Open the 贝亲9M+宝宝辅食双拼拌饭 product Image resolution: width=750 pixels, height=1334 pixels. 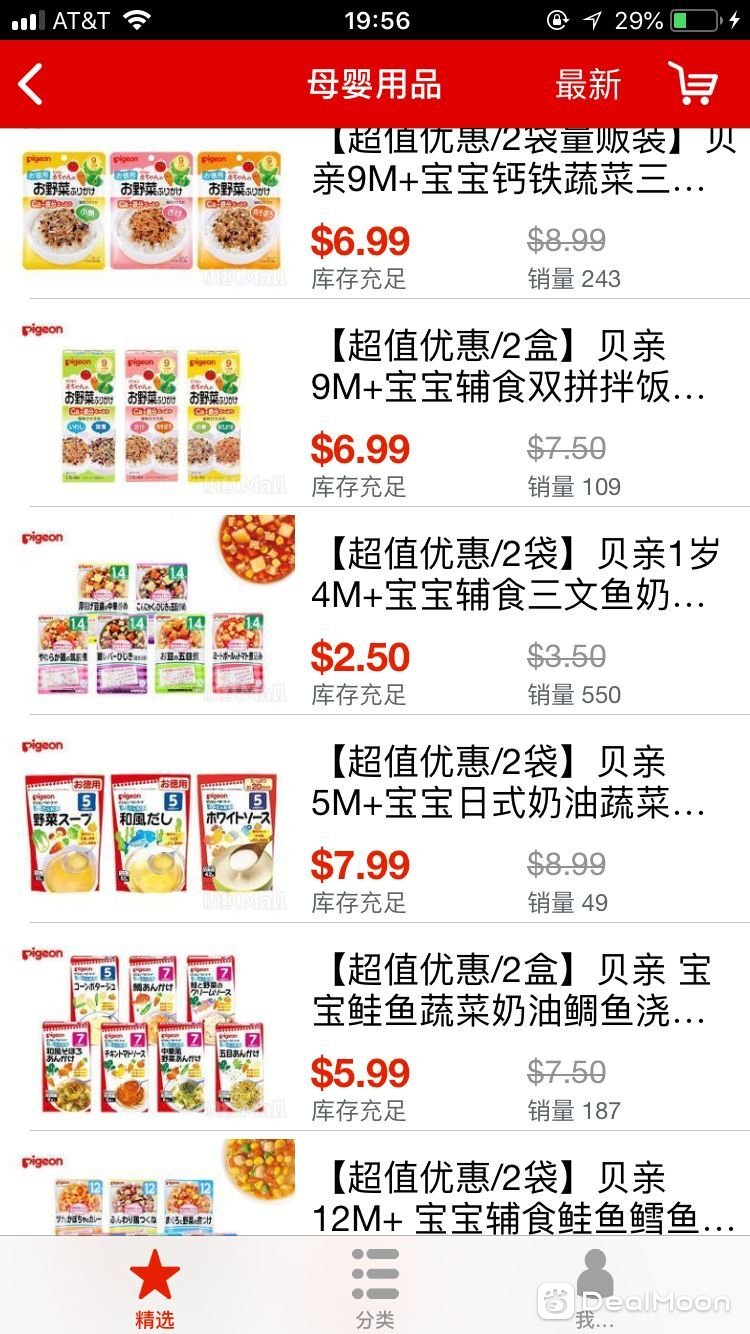pyautogui.click(x=508, y=367)
